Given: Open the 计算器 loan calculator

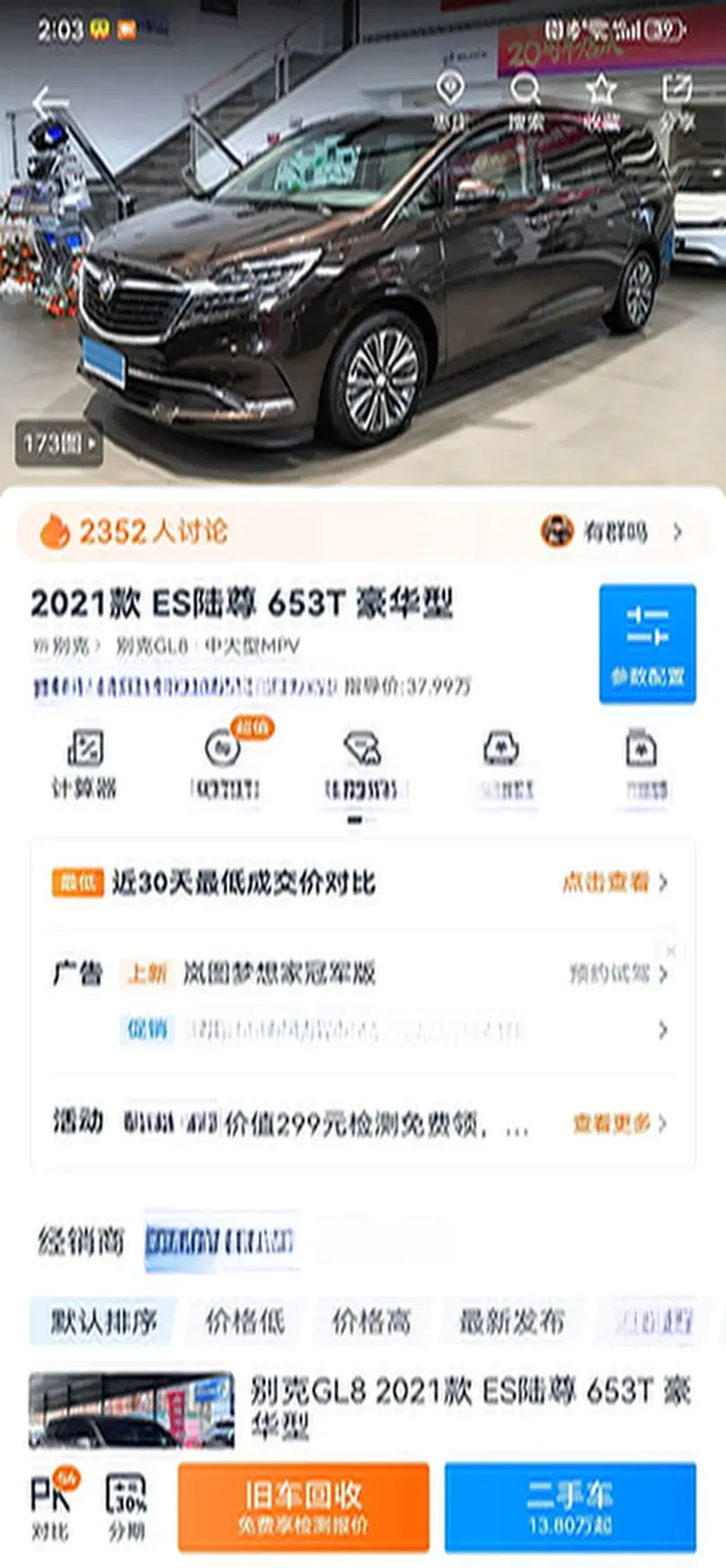Looking at the screenshot, I should 84,763.
